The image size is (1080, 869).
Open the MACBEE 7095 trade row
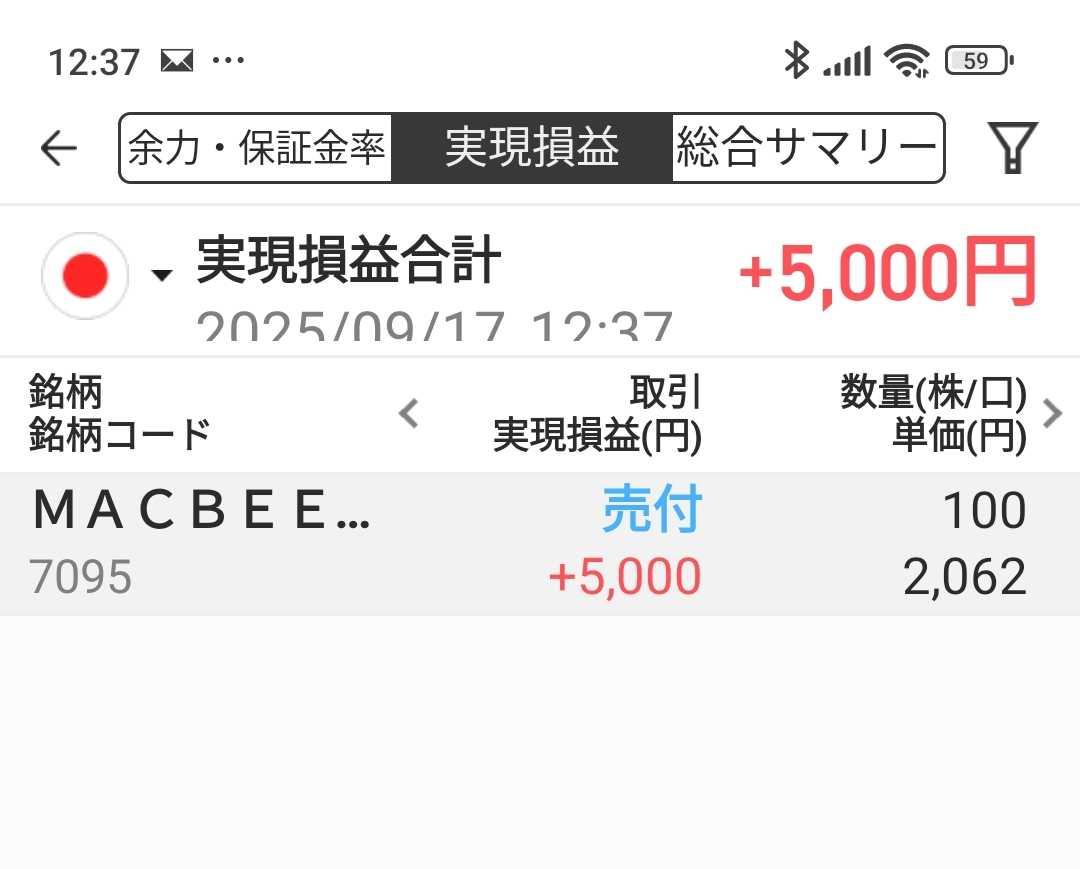(540, 544)
